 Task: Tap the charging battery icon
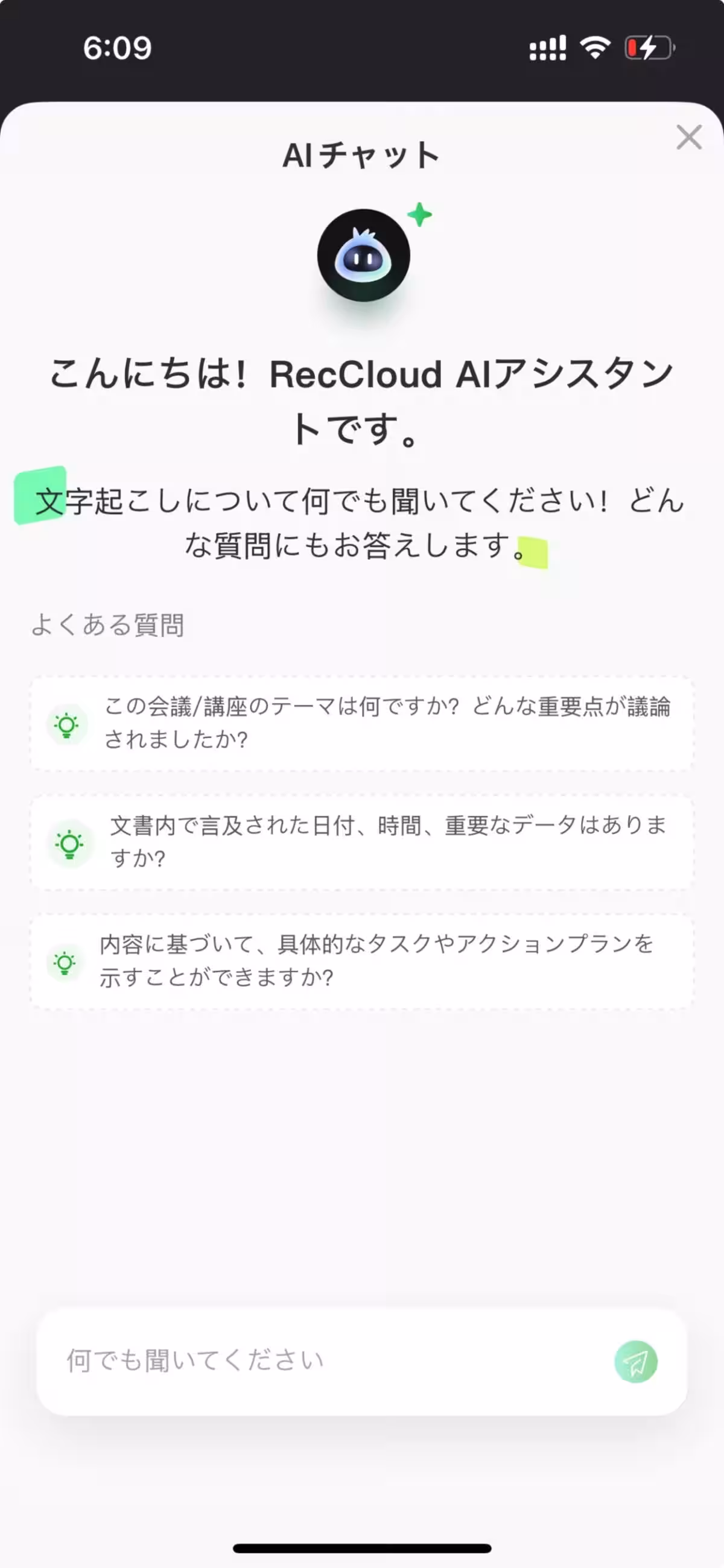[x=648, y=49]
